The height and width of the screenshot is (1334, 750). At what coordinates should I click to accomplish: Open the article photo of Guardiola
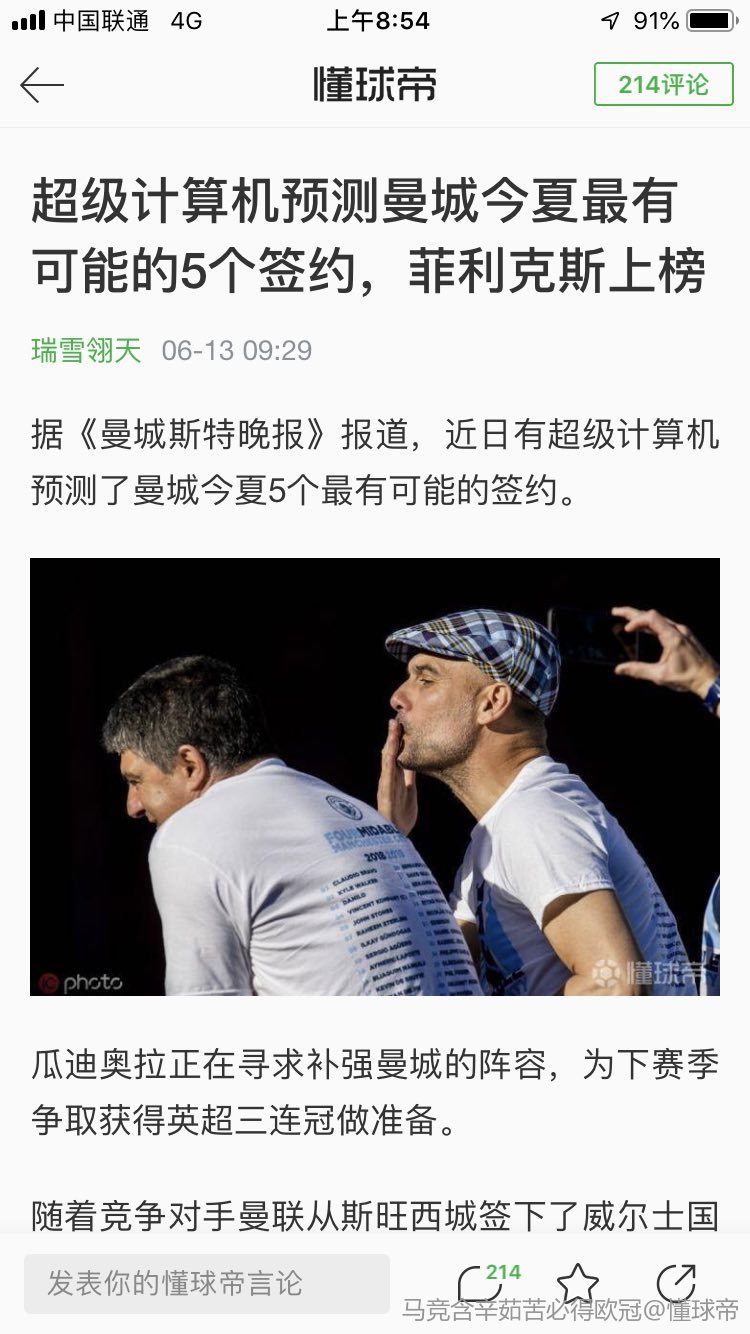coord(375,776)
